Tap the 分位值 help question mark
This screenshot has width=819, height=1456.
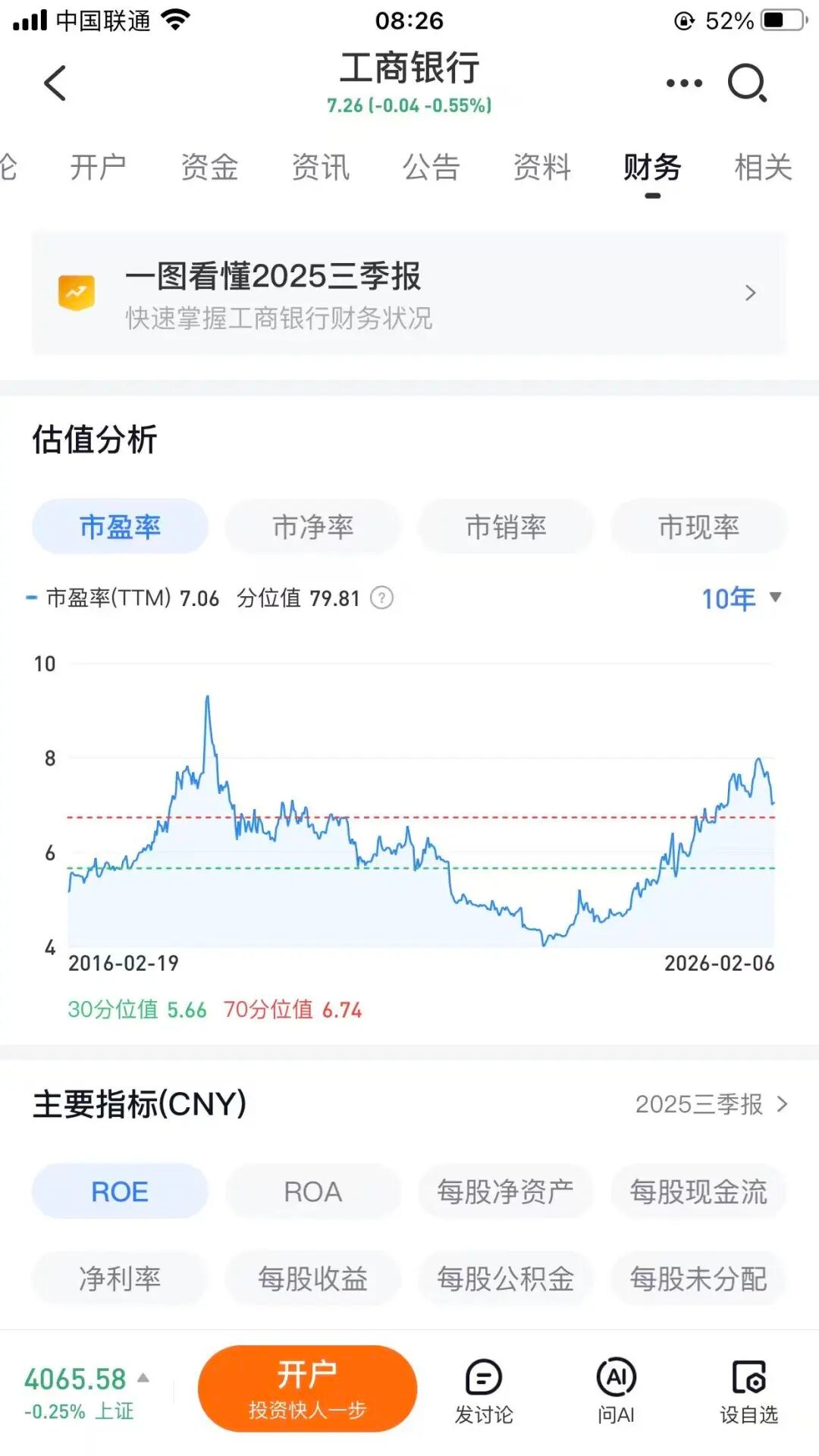381,598
